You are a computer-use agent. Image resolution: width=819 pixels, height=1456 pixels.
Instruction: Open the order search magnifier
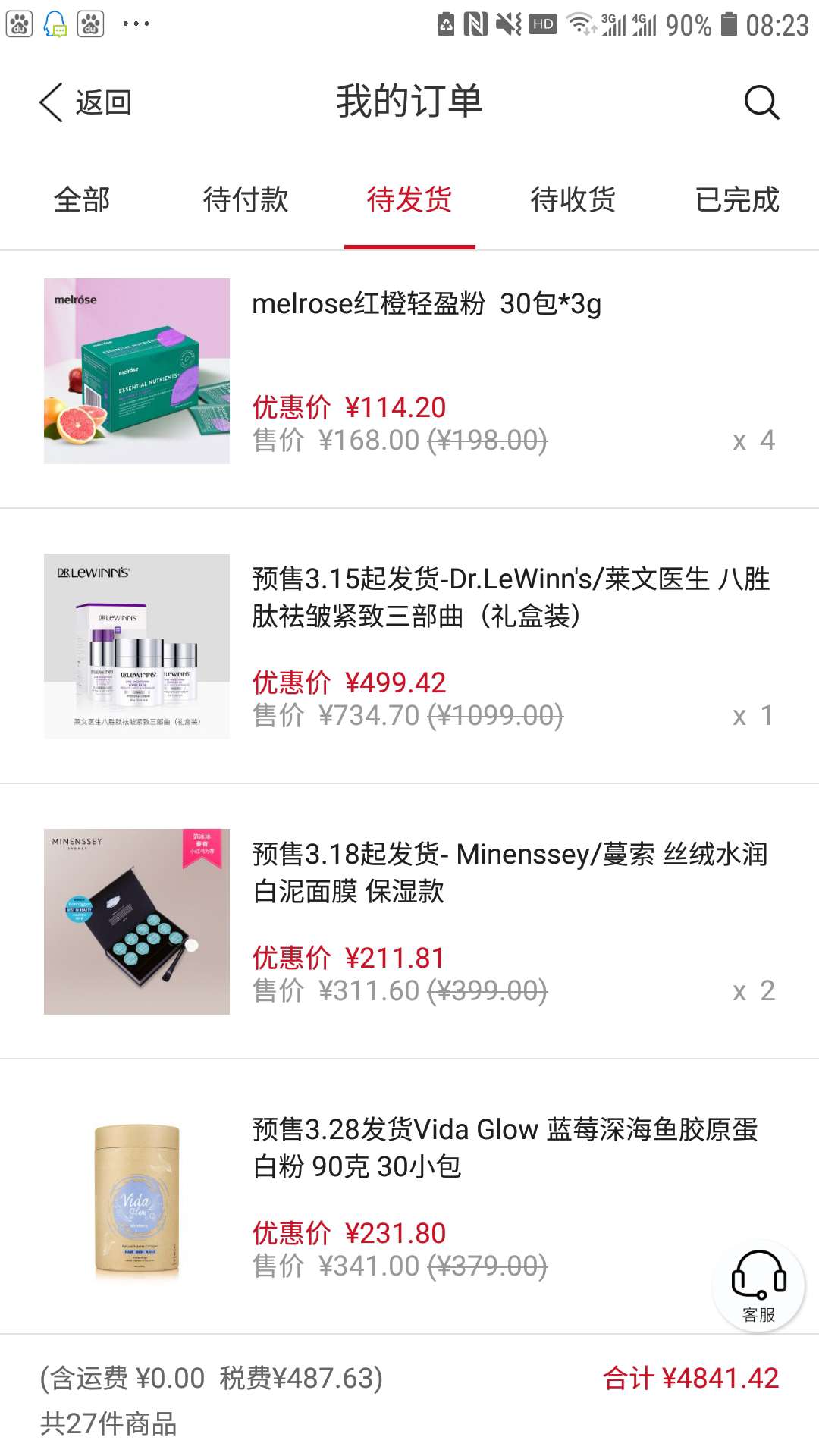point(761,102)
